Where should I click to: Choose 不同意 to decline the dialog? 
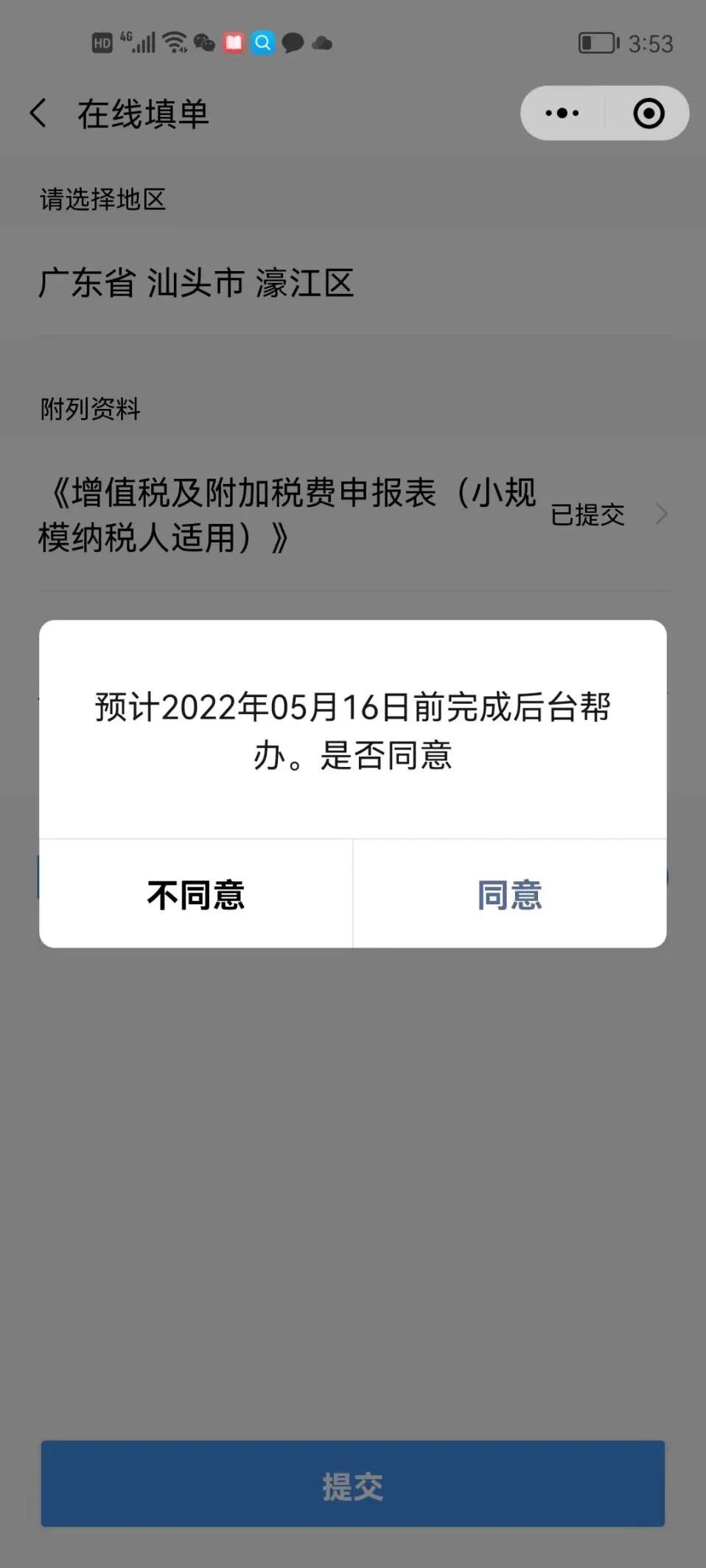point(196,895)
